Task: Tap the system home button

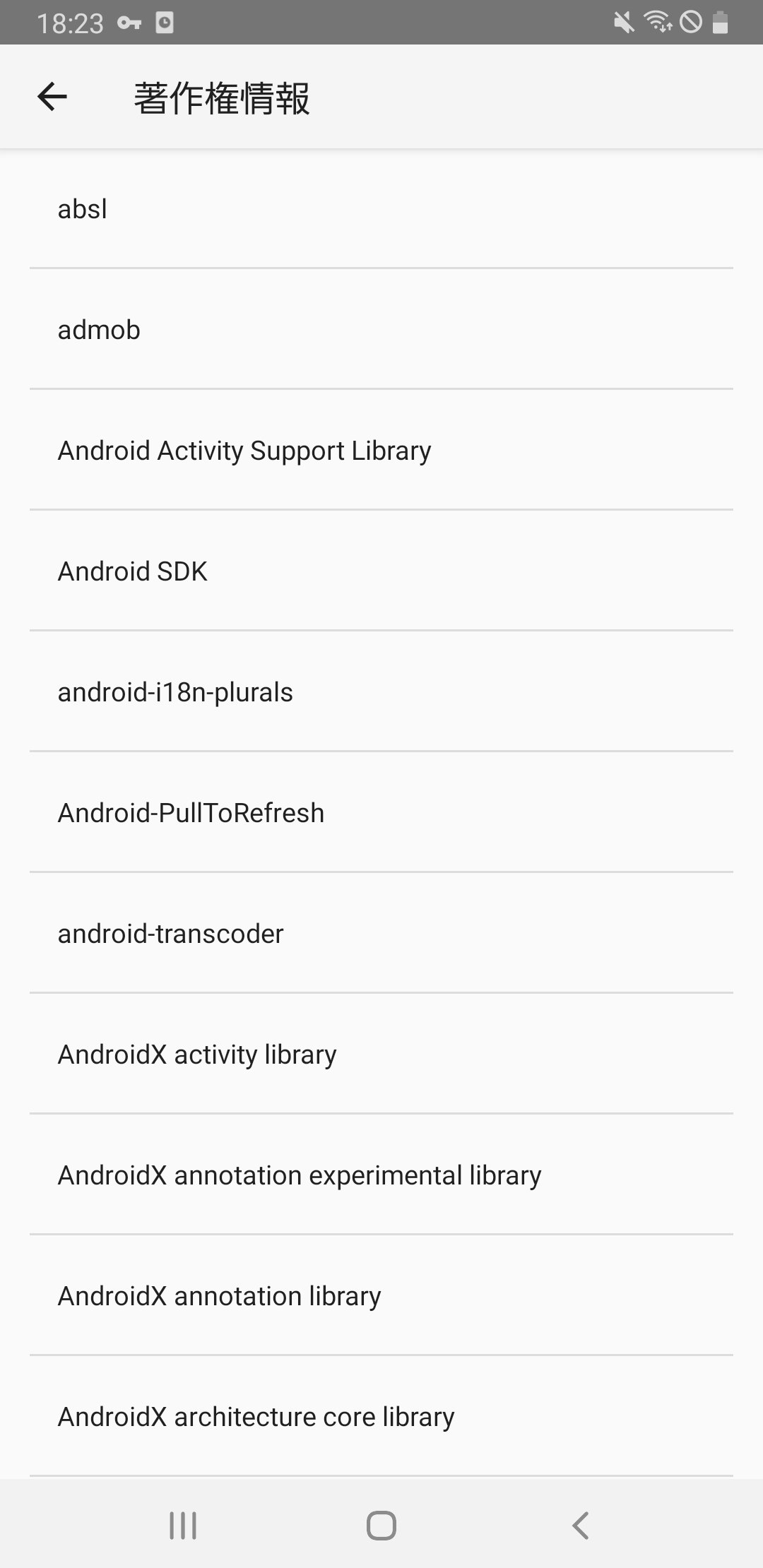Action: pyautogui.click(x=381, y=1526)
